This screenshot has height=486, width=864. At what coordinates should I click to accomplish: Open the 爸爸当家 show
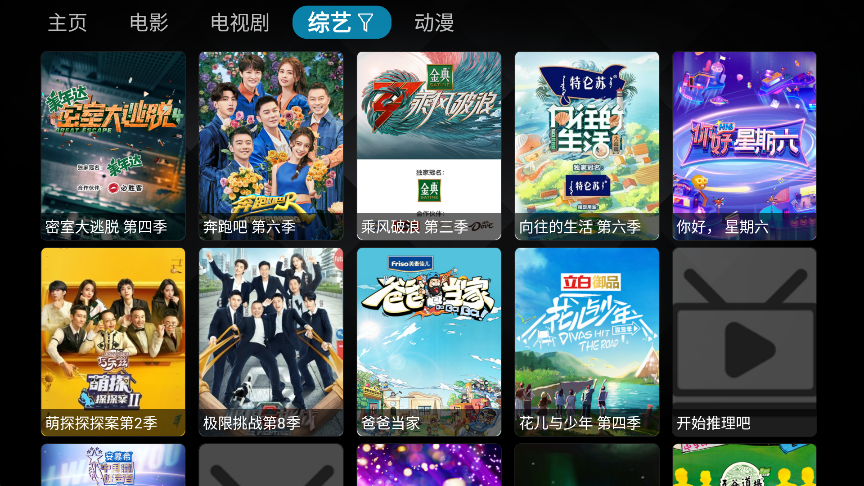point(429,342)
